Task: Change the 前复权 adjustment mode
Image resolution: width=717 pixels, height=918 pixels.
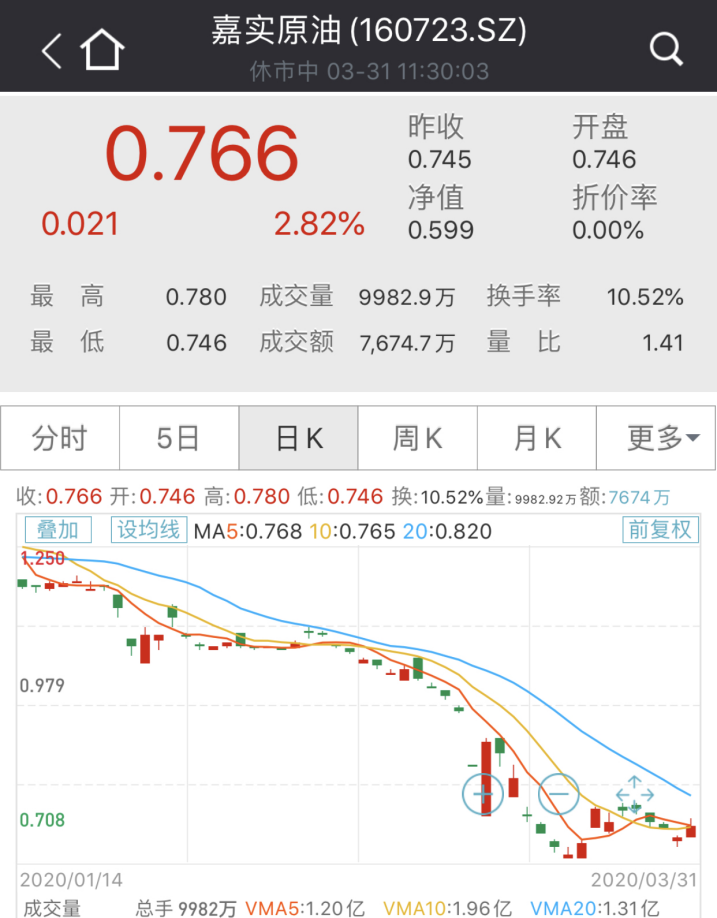Action: point(659,529)
